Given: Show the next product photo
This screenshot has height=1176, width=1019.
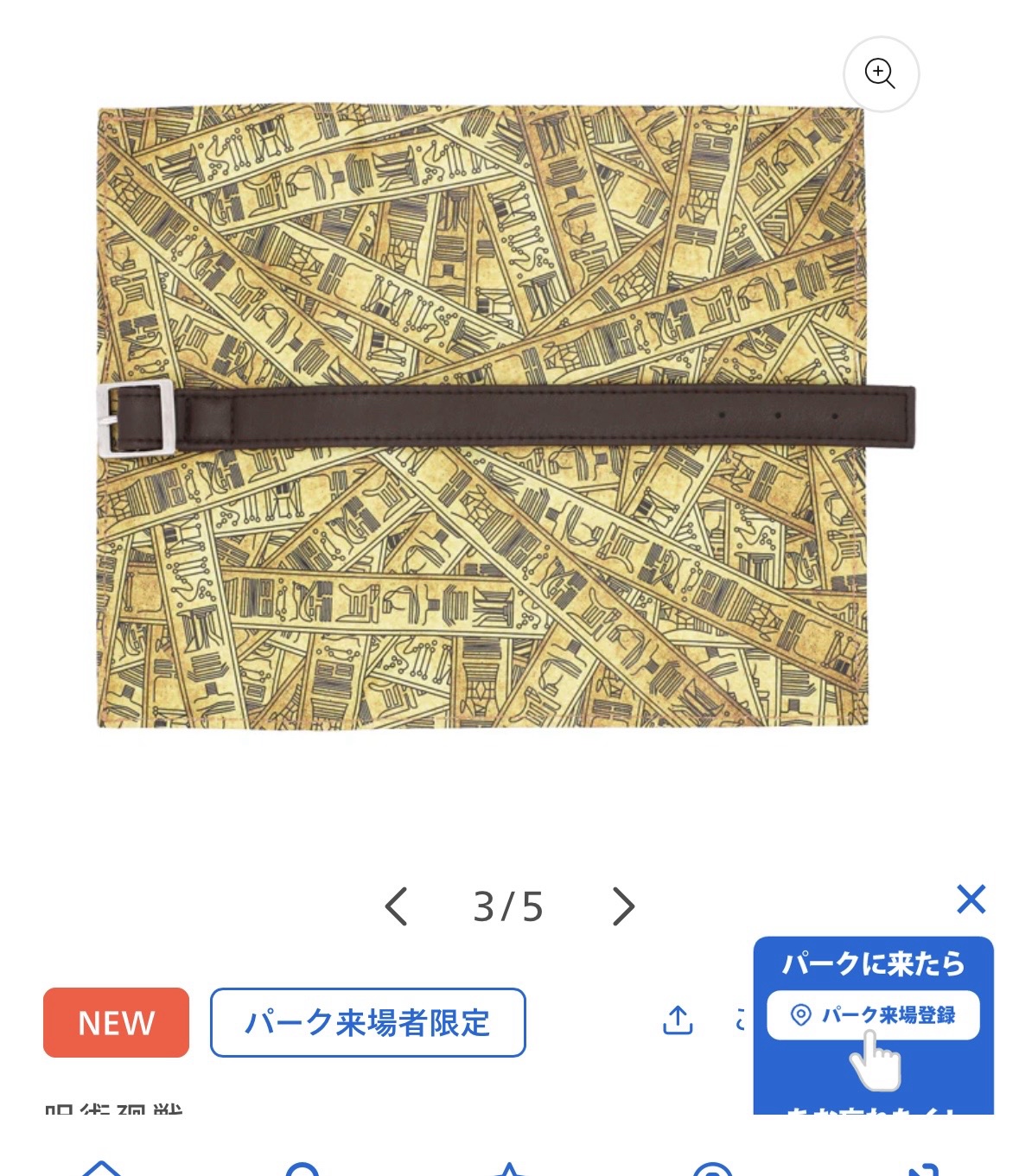Looking at the screenshot, I should click(x=623, y=906).
